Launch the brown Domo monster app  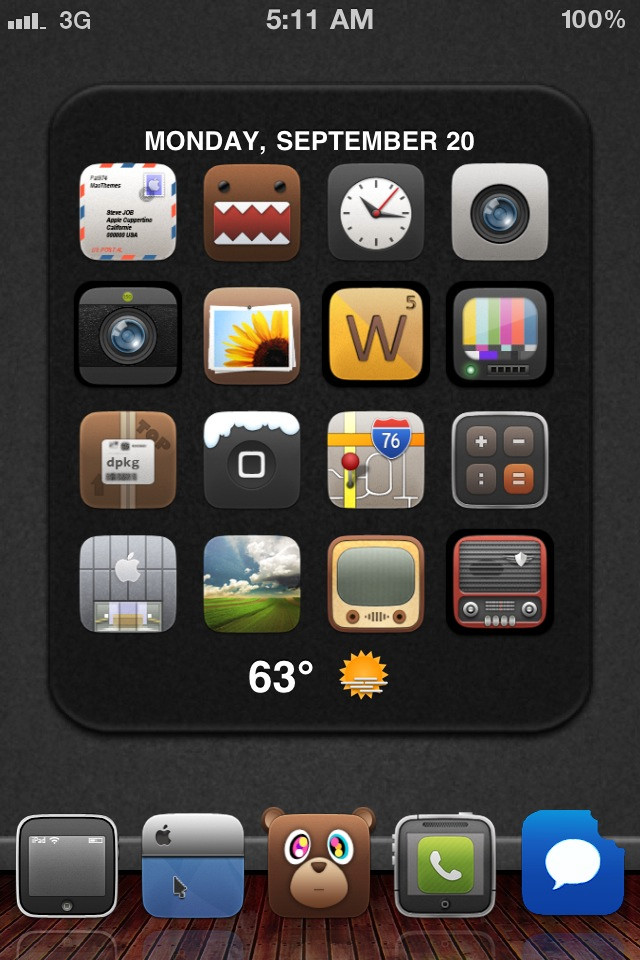252,212
